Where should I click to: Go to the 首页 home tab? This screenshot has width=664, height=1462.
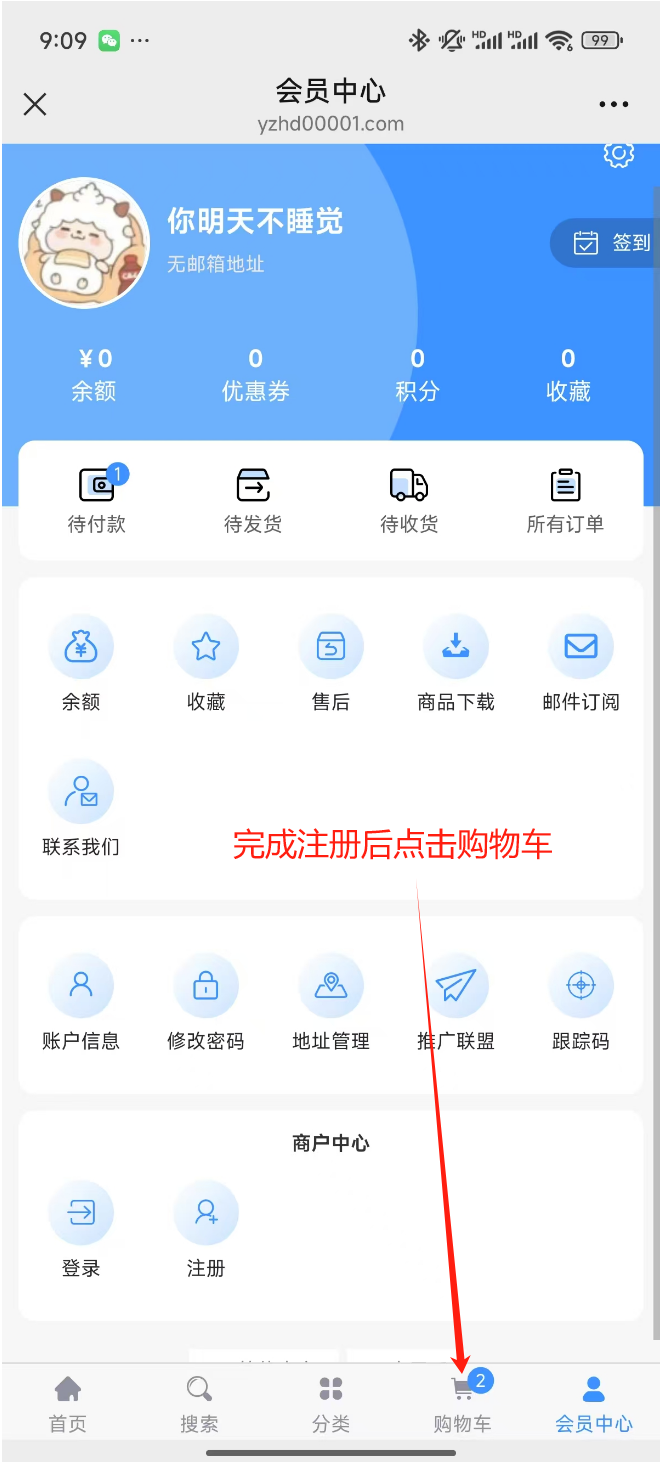[68, 1403]
